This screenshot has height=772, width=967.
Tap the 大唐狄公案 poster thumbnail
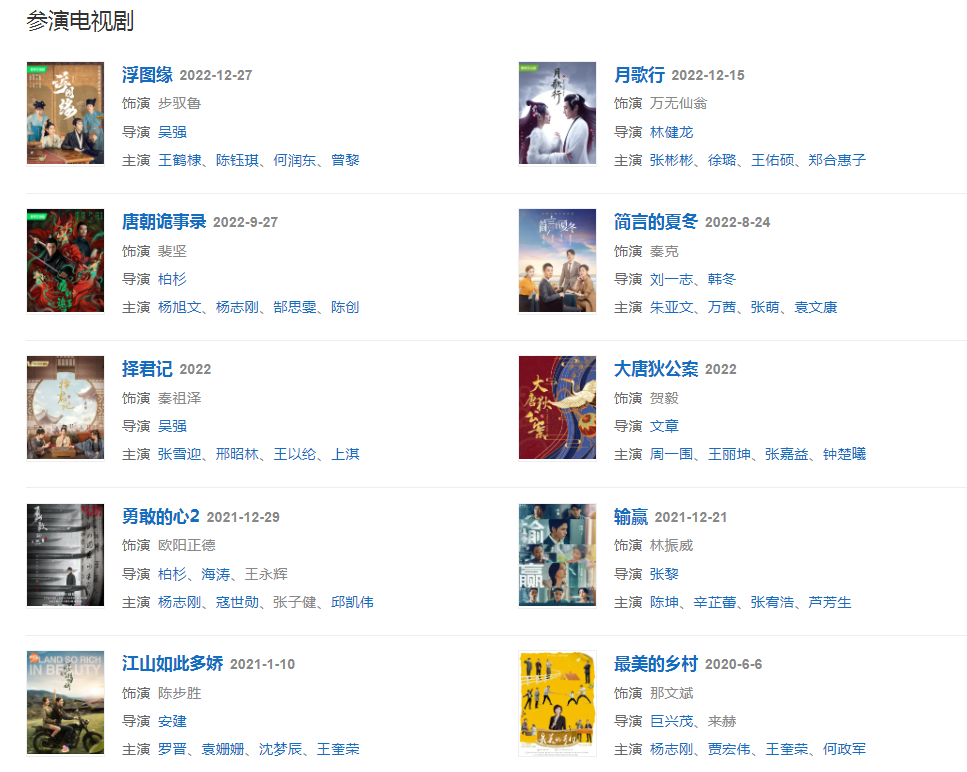click(557, 407)
